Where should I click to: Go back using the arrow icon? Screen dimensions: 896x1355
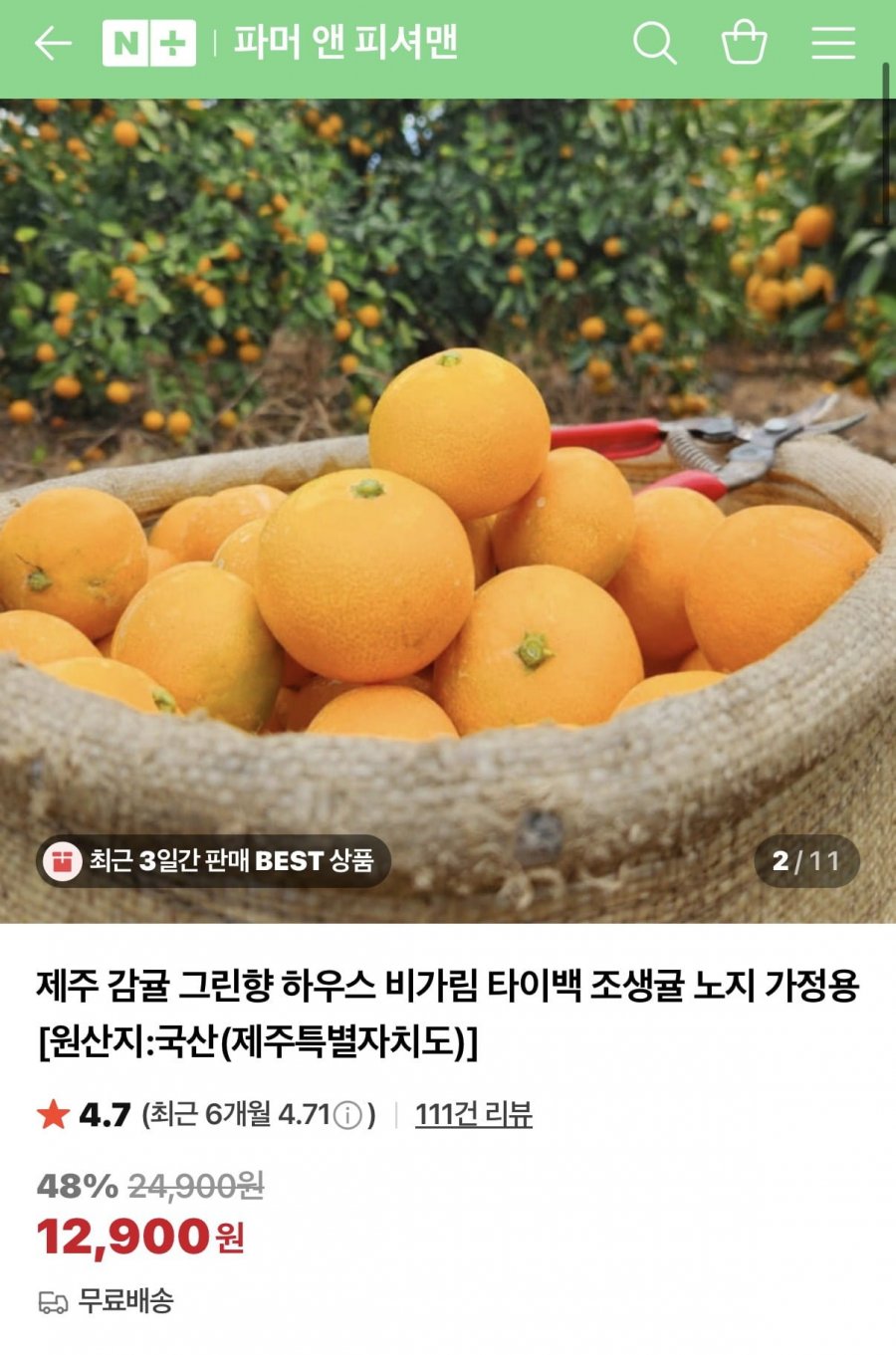[53, 43]
